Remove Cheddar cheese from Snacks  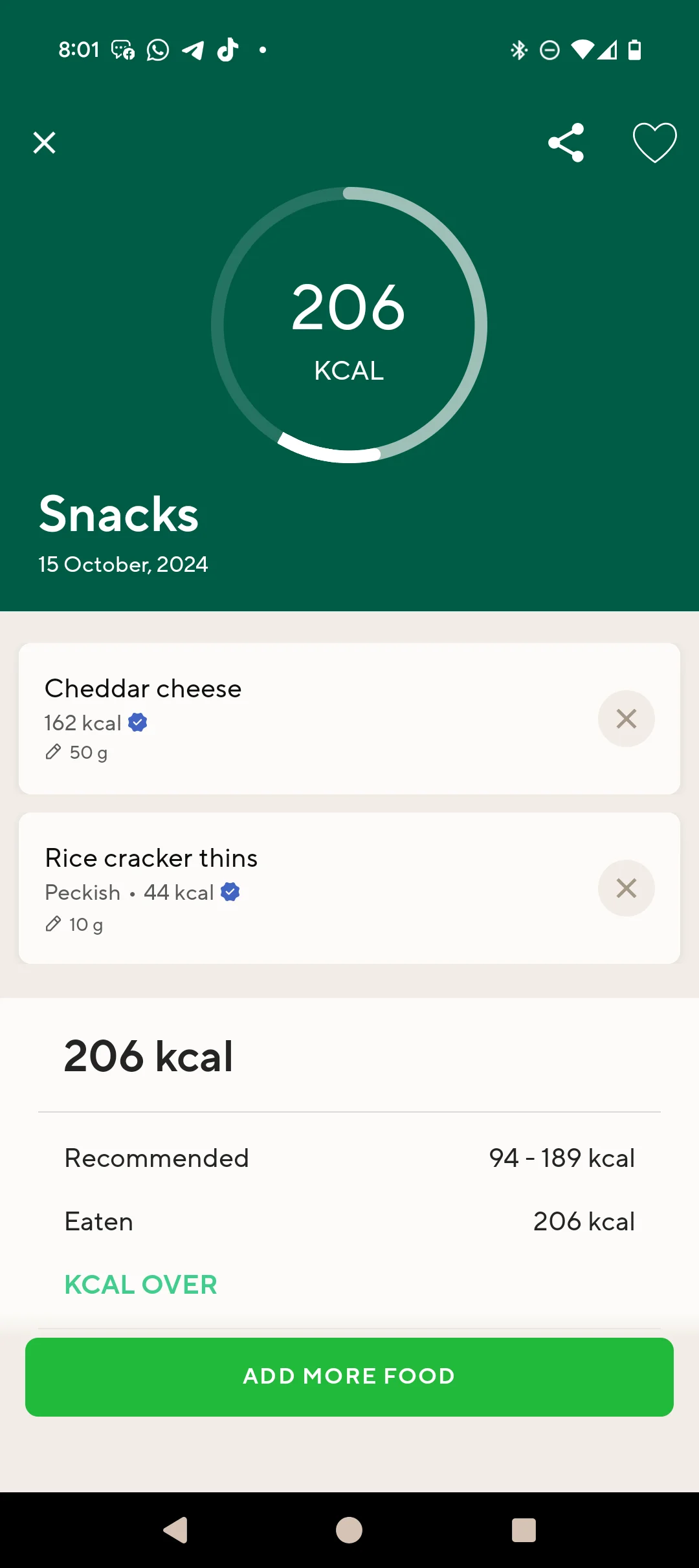point(626,719)
